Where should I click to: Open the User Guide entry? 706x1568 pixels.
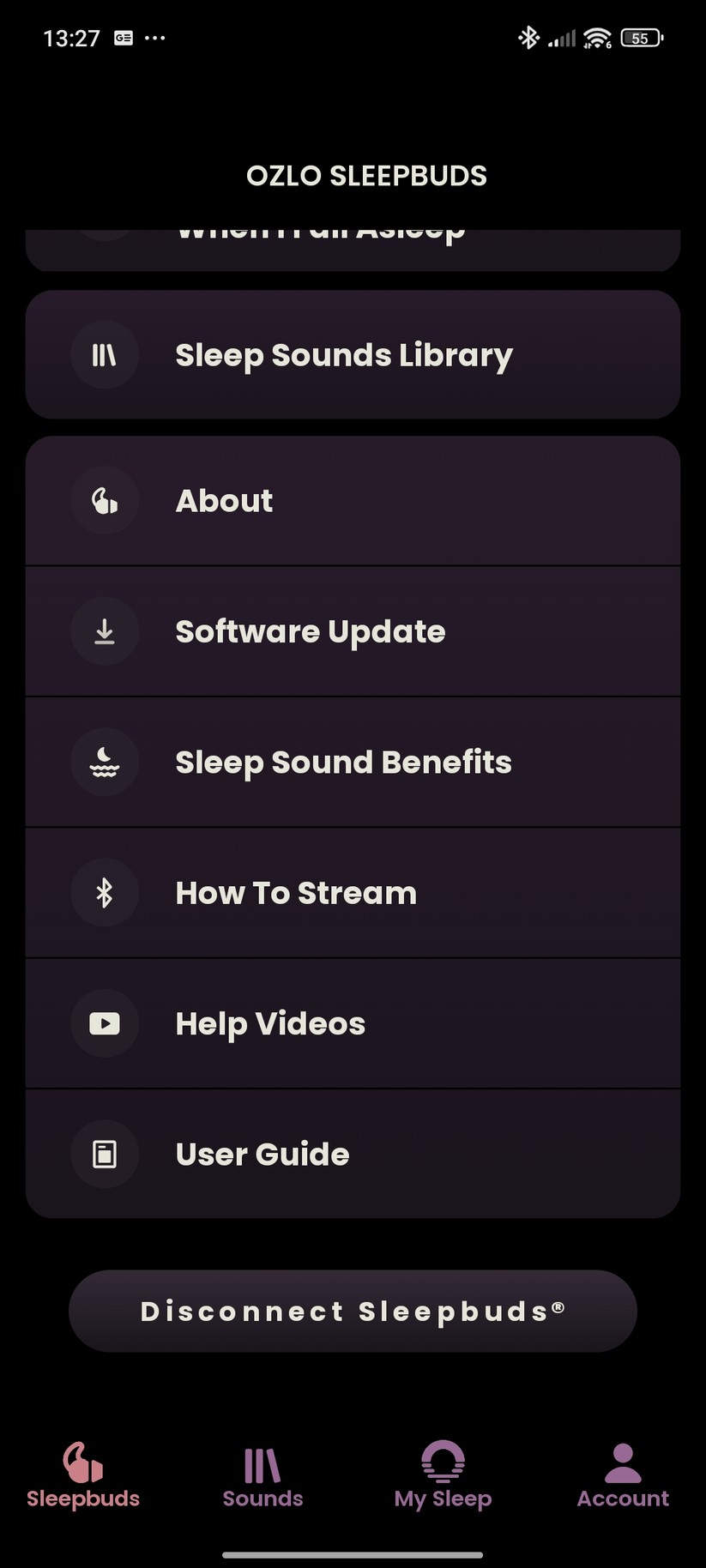point(353,1154)
